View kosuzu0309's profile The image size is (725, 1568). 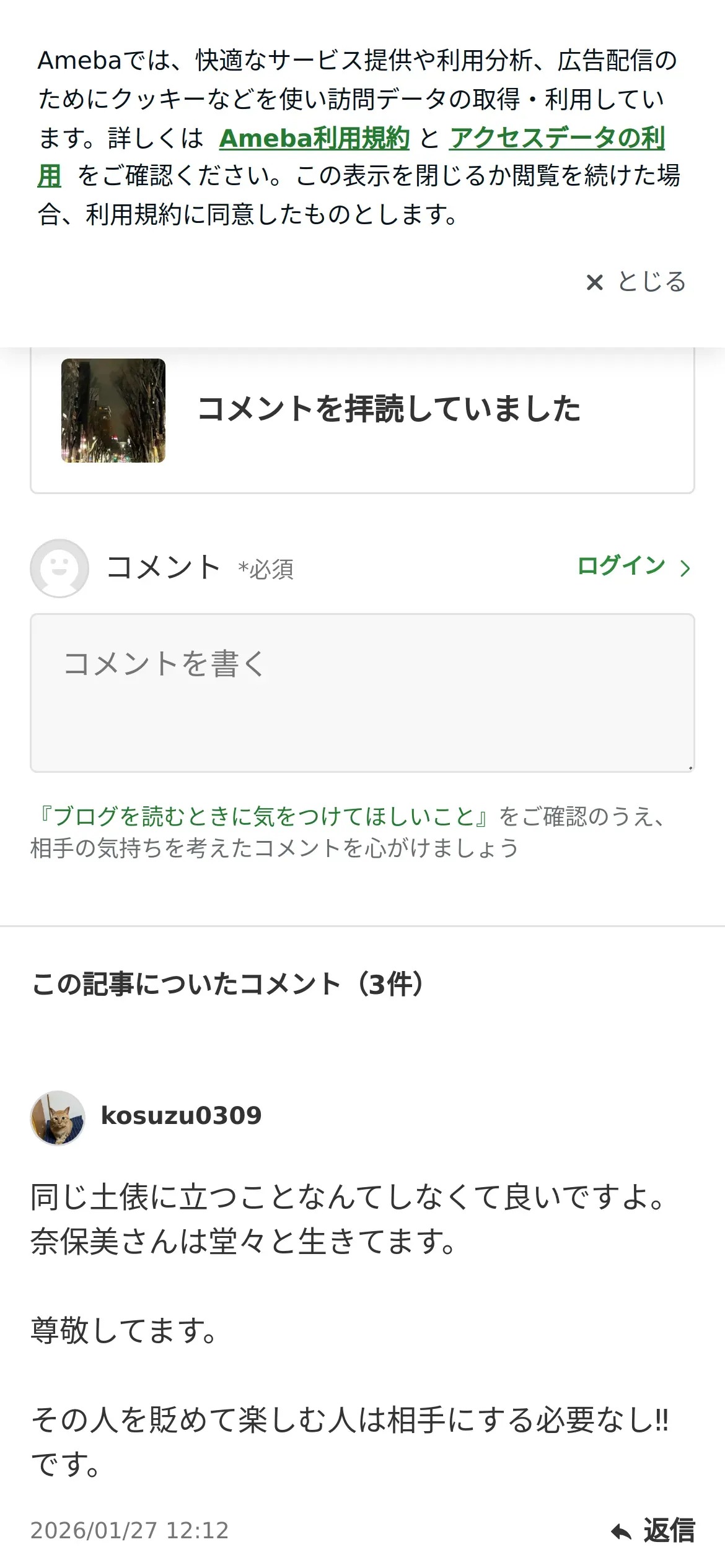(180, 1116)
